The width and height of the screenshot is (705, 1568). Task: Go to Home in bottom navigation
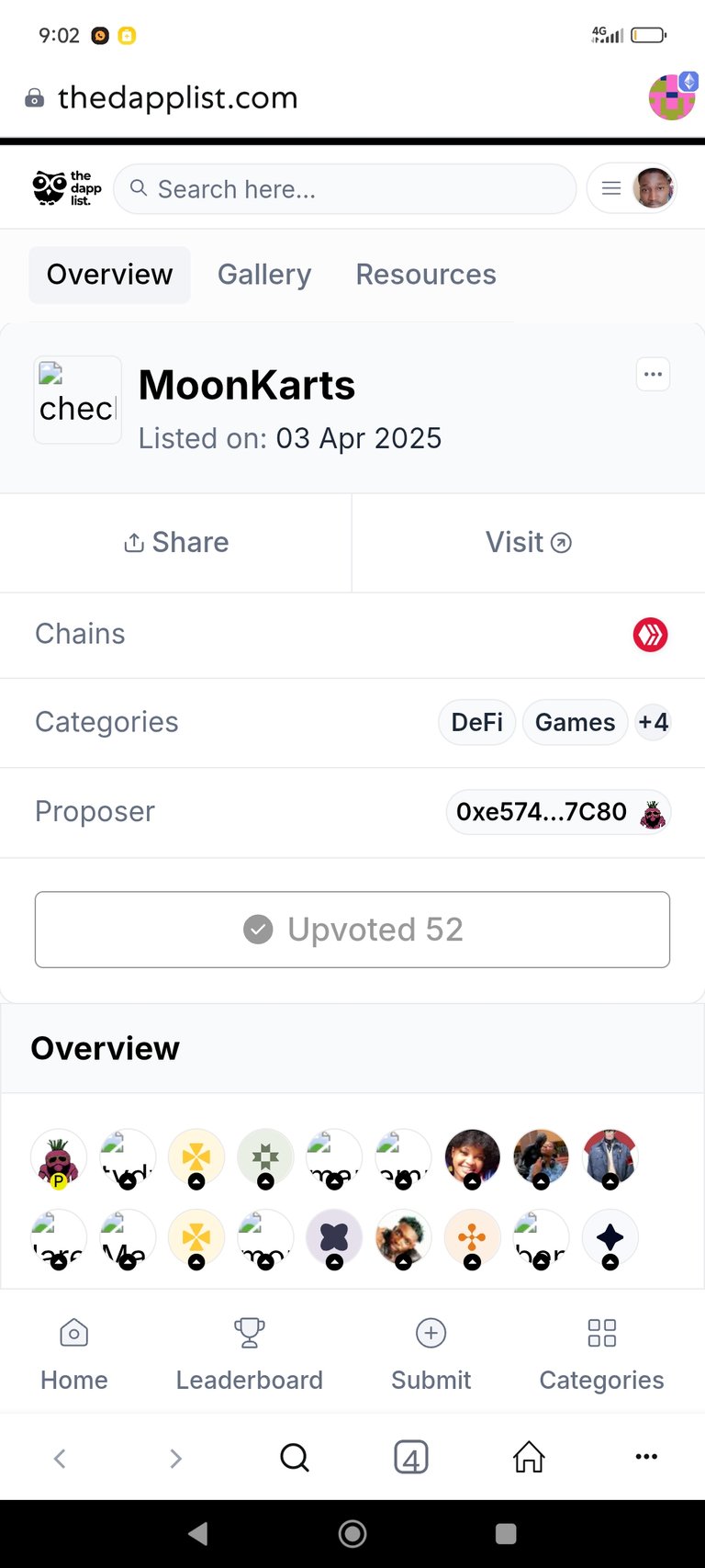click(x=74, y=1354)
